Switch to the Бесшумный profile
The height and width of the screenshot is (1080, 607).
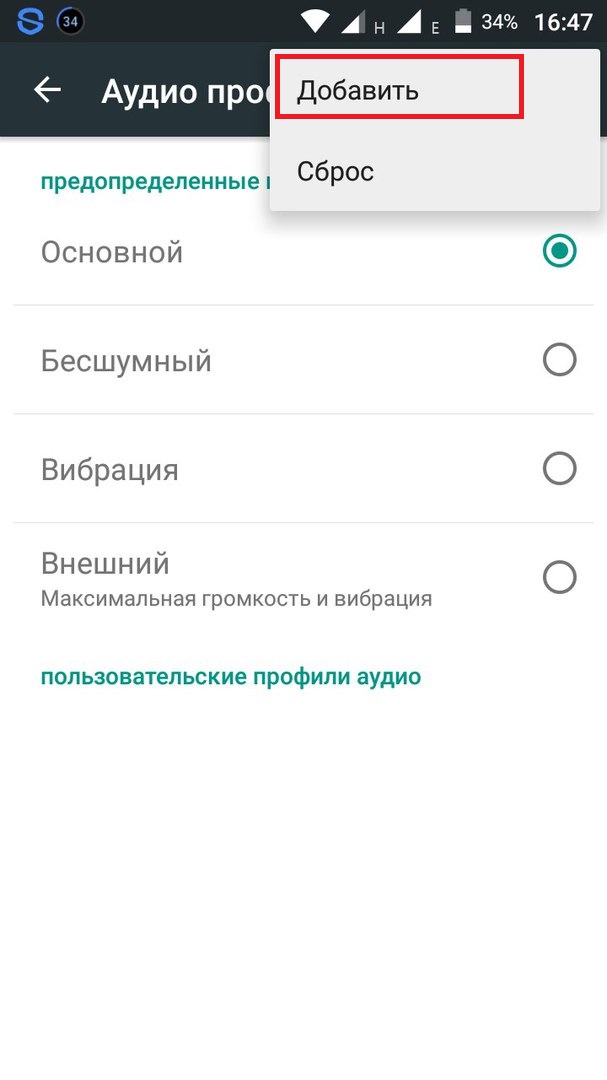[303, 360]
